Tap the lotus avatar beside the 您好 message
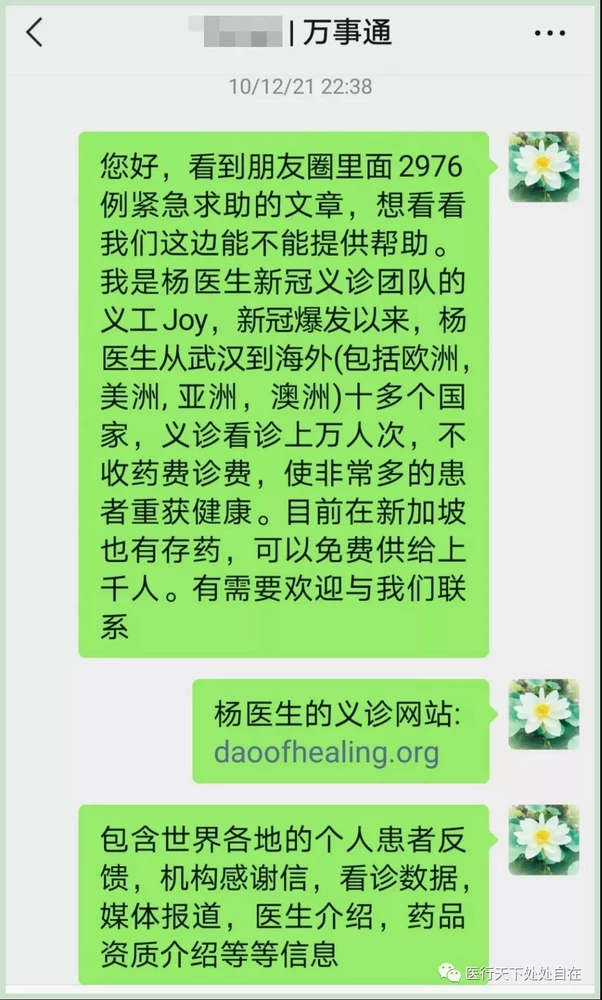 [543, 166]
